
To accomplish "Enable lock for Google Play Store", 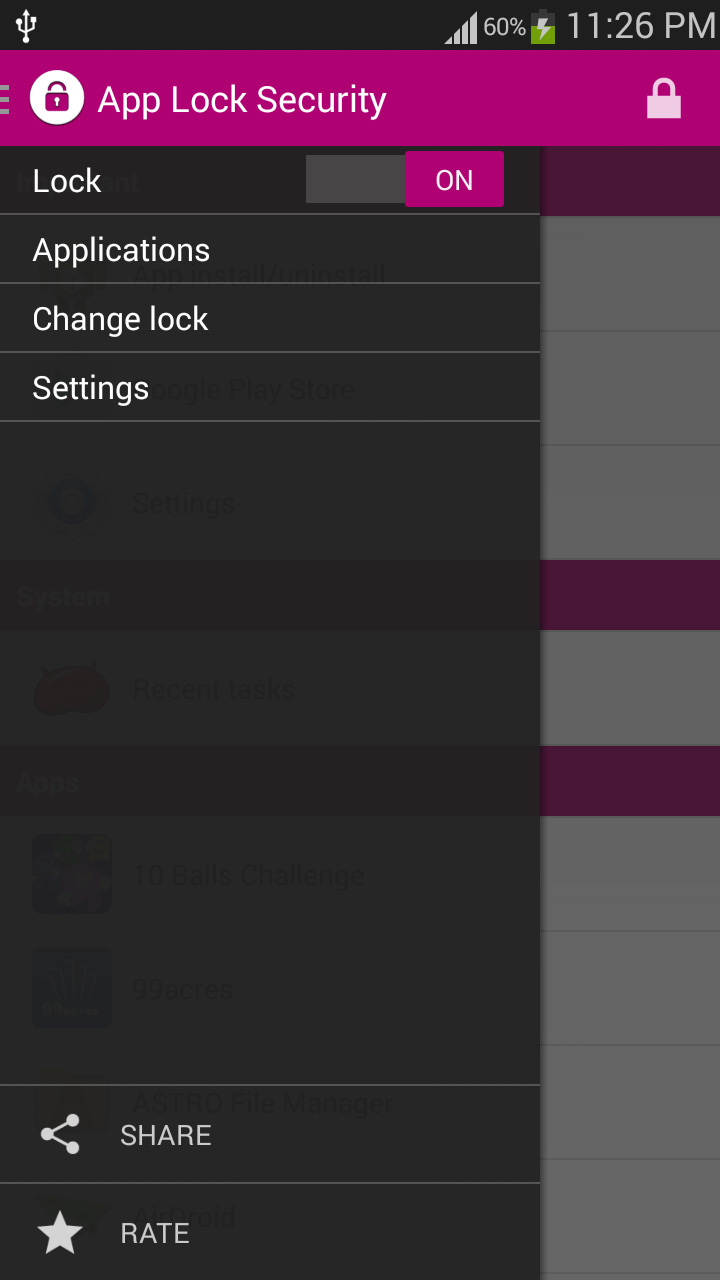I will (x=630, y=389).
